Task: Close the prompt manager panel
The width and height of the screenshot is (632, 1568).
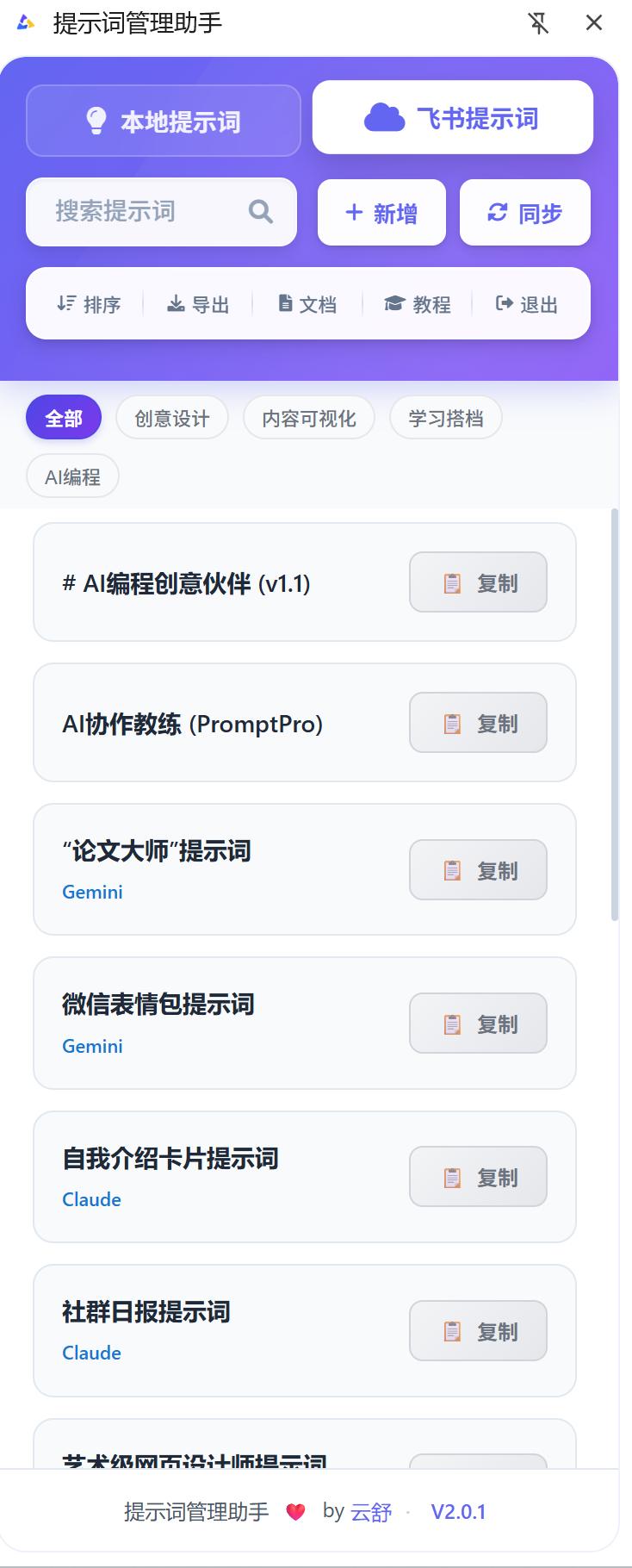Action: [x=594, y=23]
